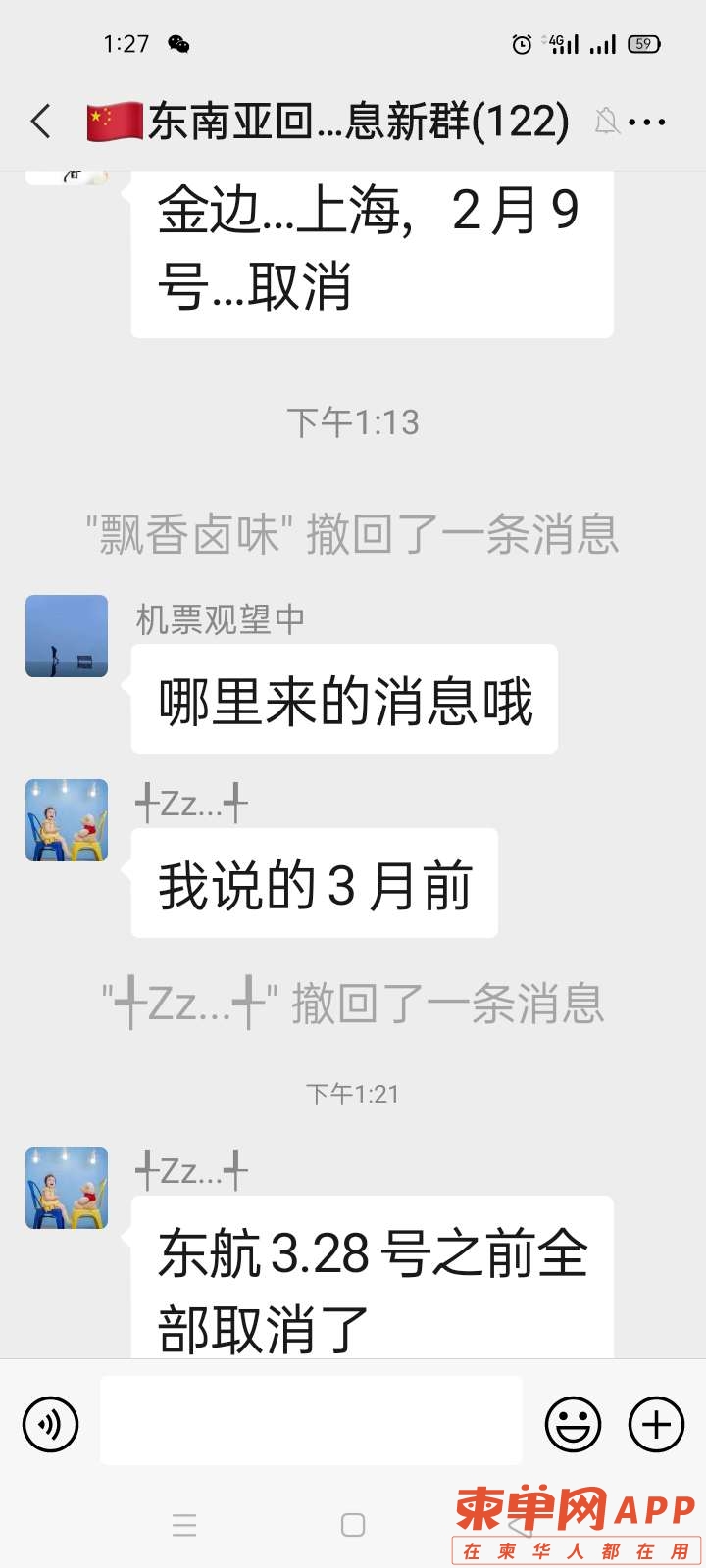706x1568 pixels.
Task: Open group chat info menu
Action: 647,122
